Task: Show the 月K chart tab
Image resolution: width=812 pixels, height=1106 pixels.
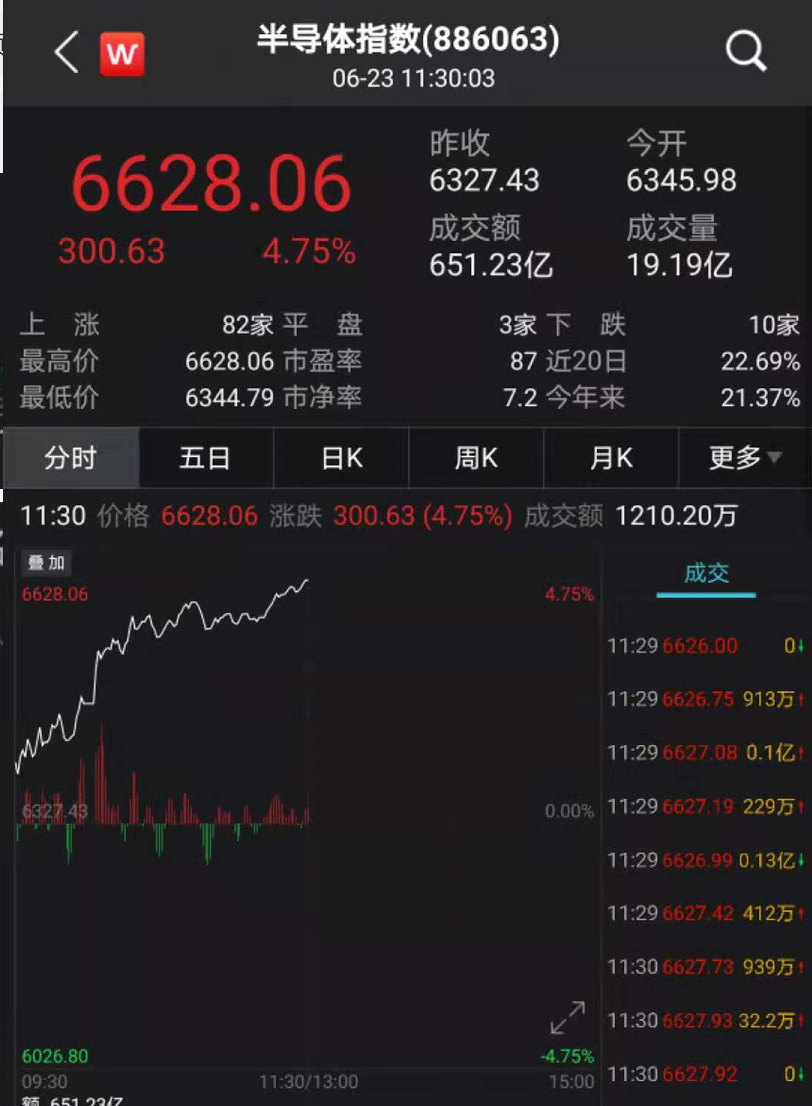Action: (611, 458)
